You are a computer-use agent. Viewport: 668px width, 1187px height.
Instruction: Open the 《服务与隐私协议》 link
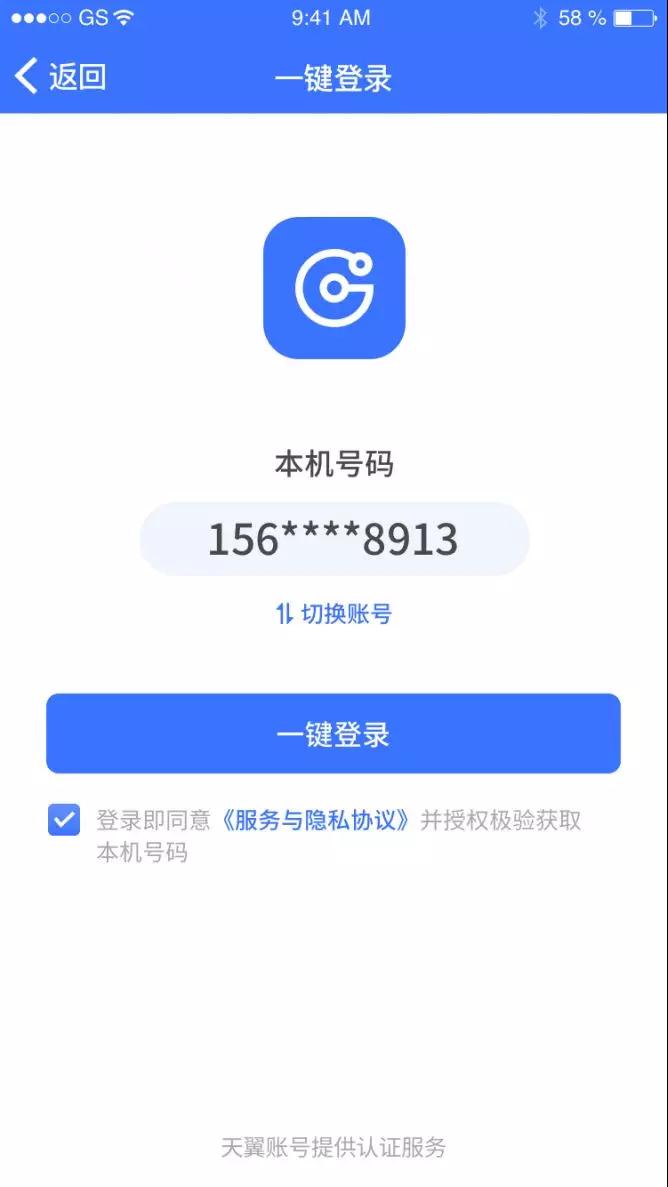click(317, 820)
